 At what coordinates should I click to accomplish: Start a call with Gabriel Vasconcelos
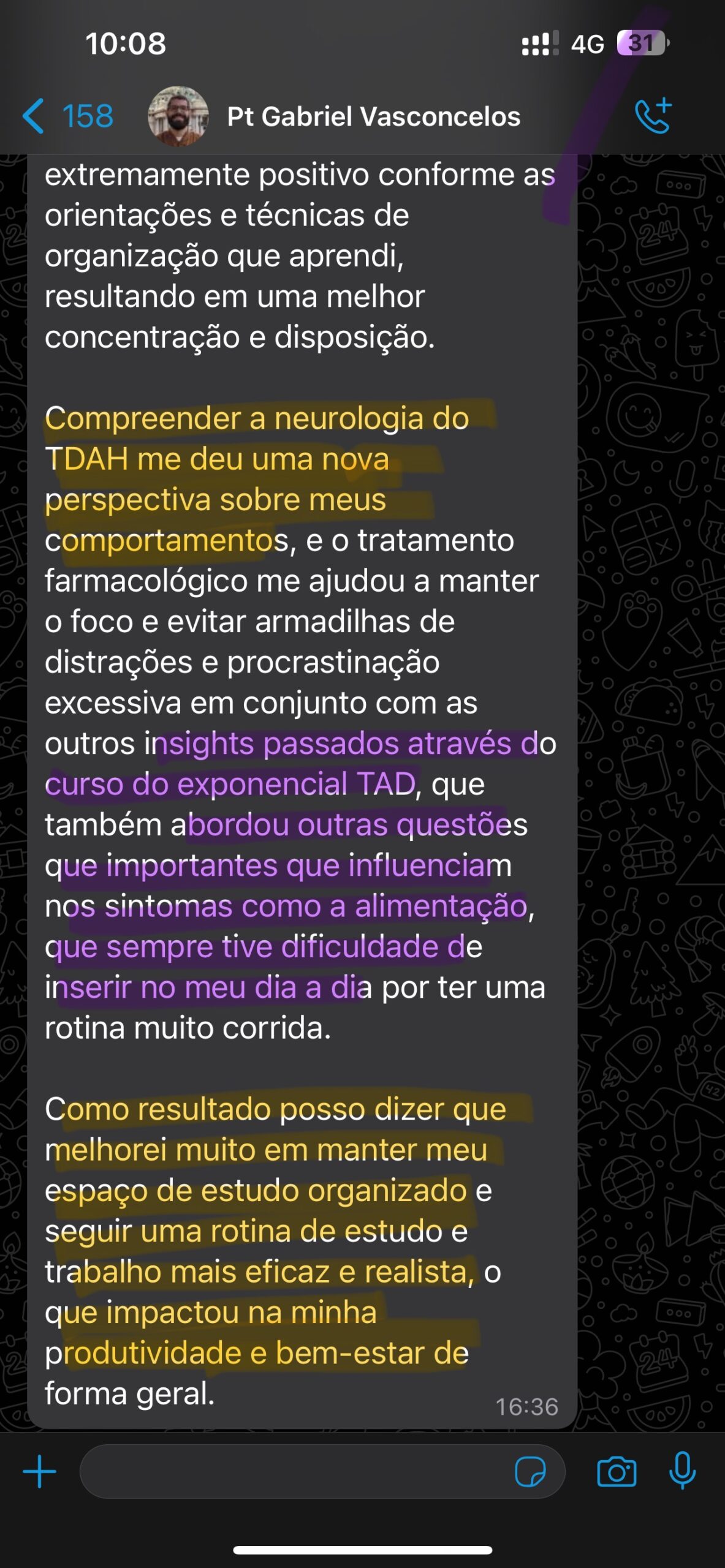653,116
